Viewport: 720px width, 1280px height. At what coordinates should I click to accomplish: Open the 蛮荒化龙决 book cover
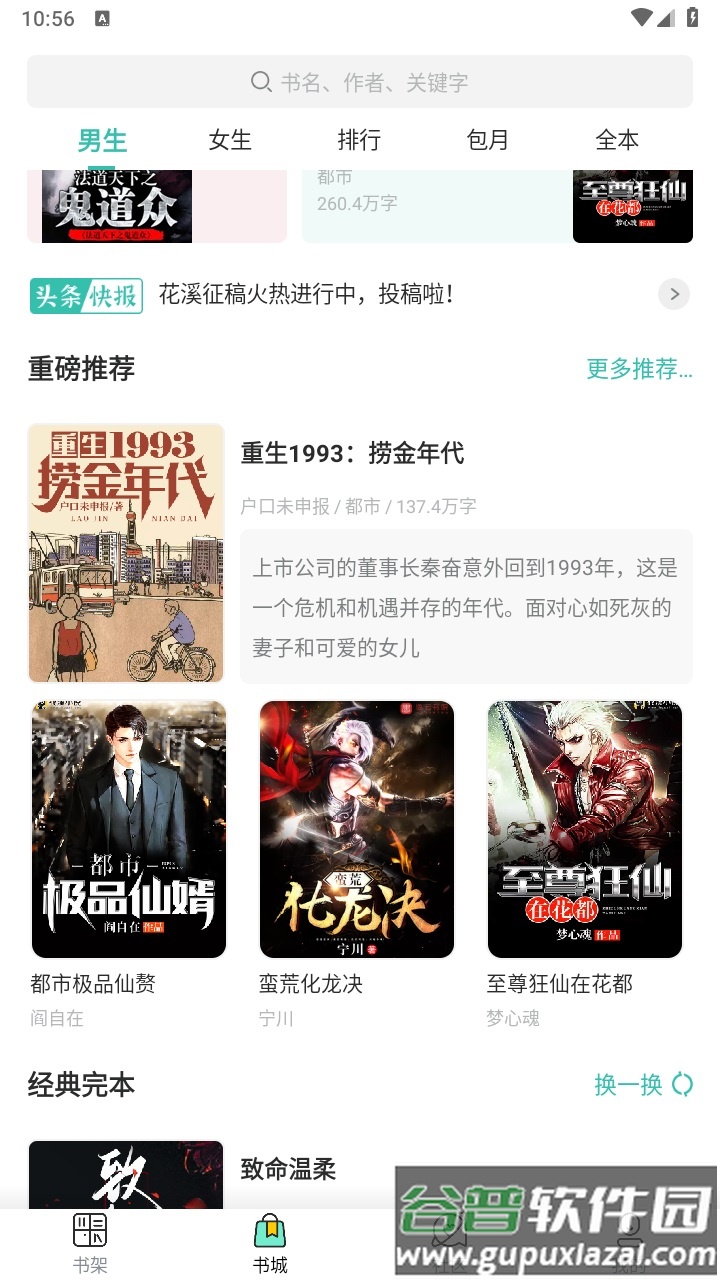click(356, 828)
